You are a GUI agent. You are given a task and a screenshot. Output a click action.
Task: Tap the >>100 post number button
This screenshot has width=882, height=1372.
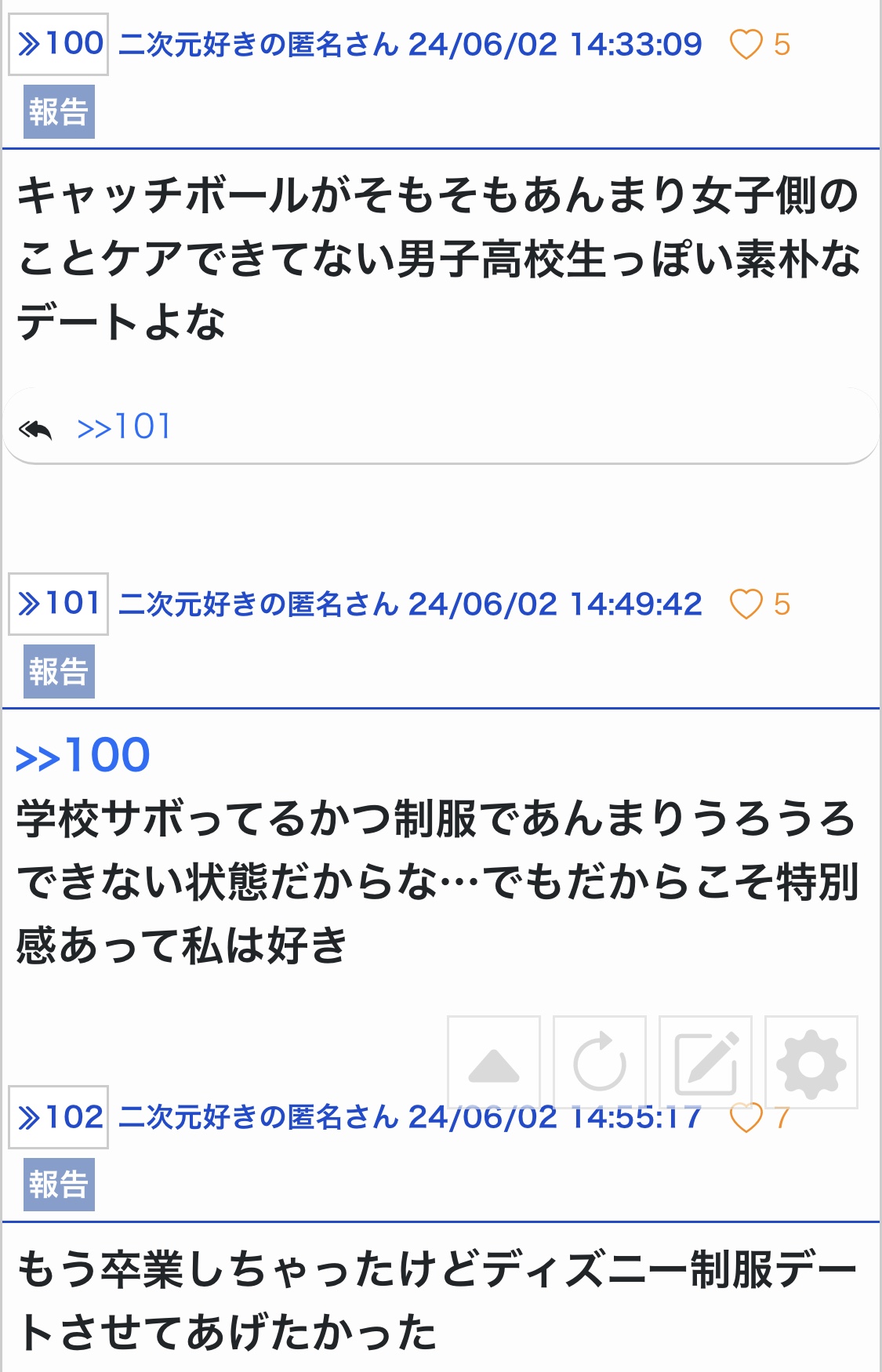[59, 44]
